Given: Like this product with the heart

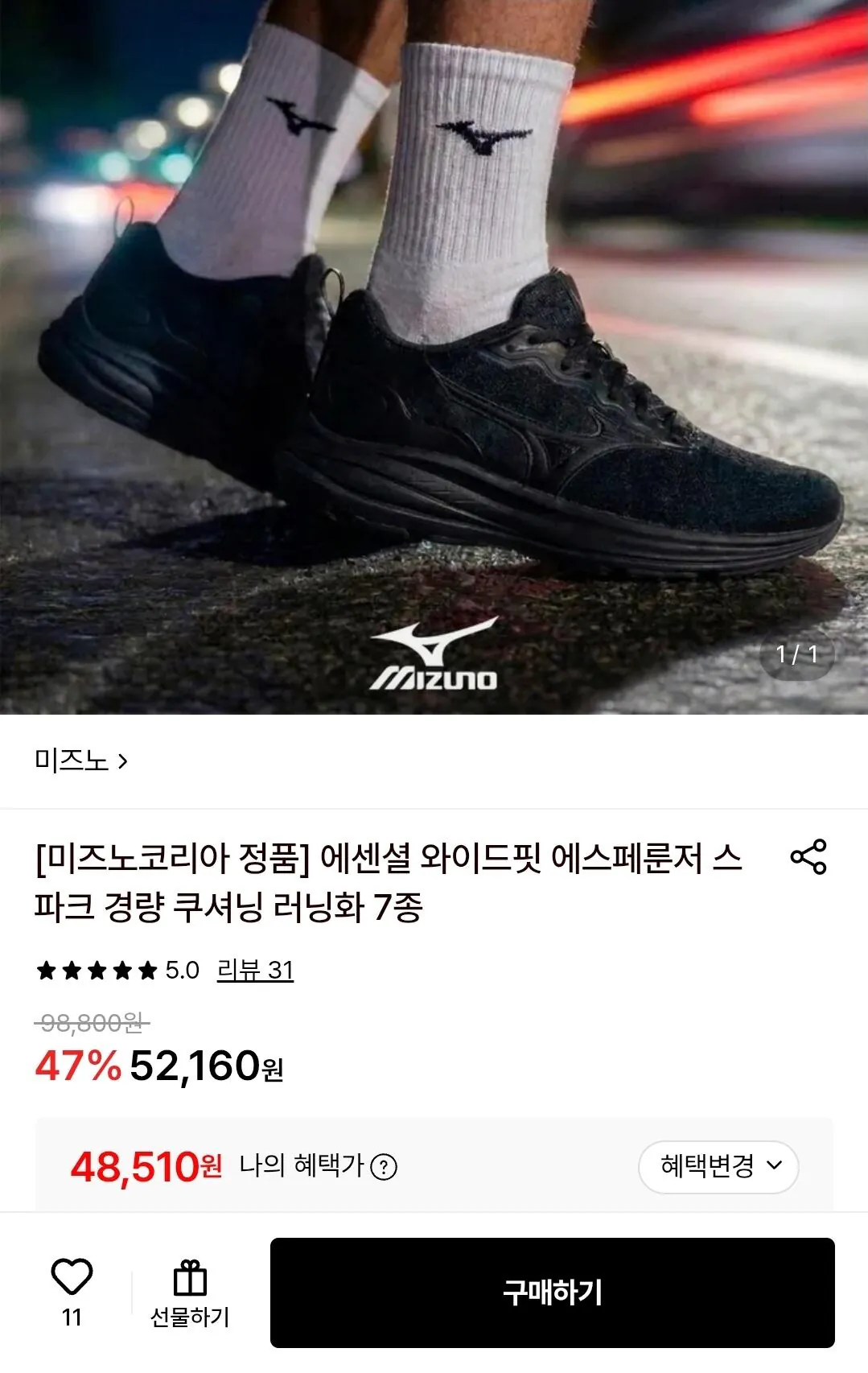Looking at the screenshot, I should tap(72, 1277).
